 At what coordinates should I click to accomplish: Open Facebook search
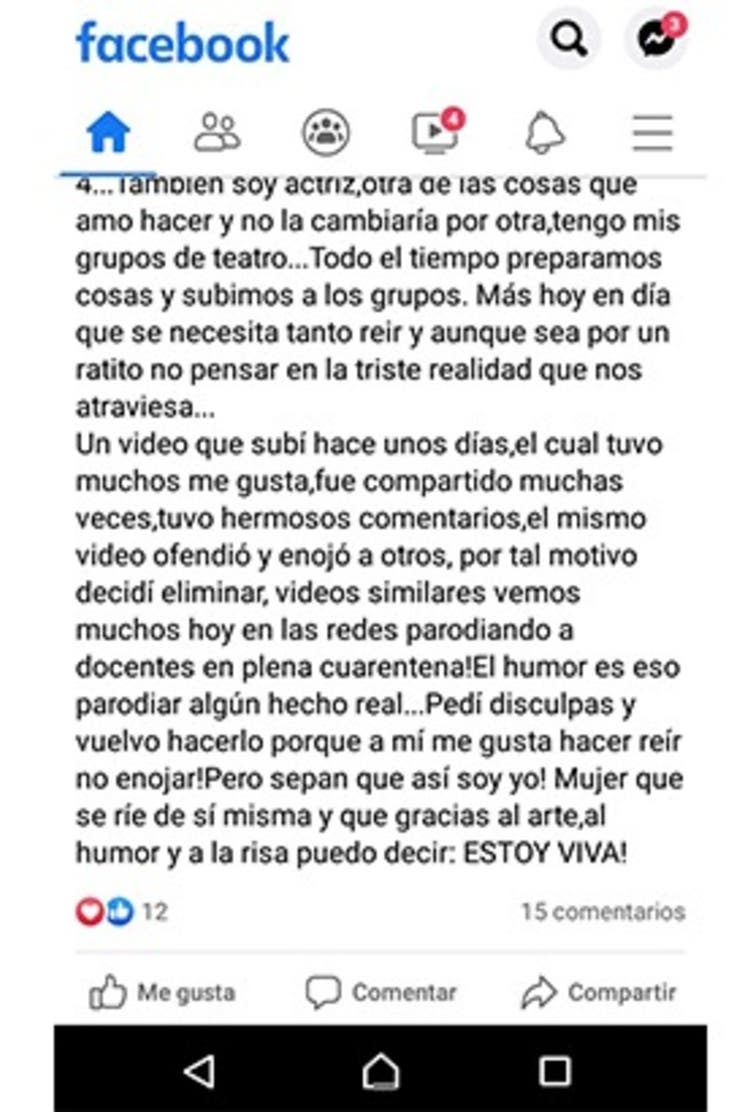569,40
